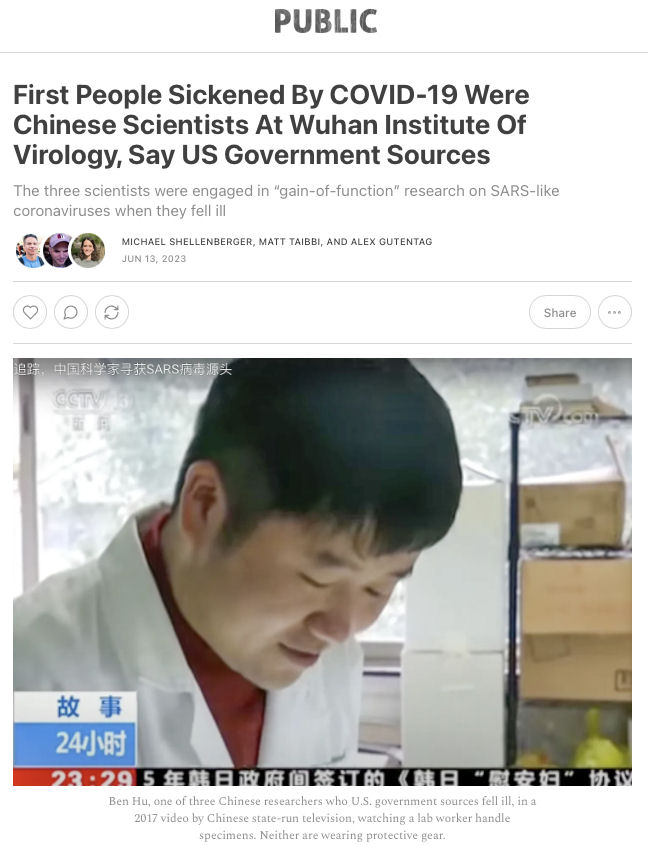Open the comments bubble icon
Image resolution: width=648 pixels, height=845 pixels.
pyautogui.click(x=71, y=312)
